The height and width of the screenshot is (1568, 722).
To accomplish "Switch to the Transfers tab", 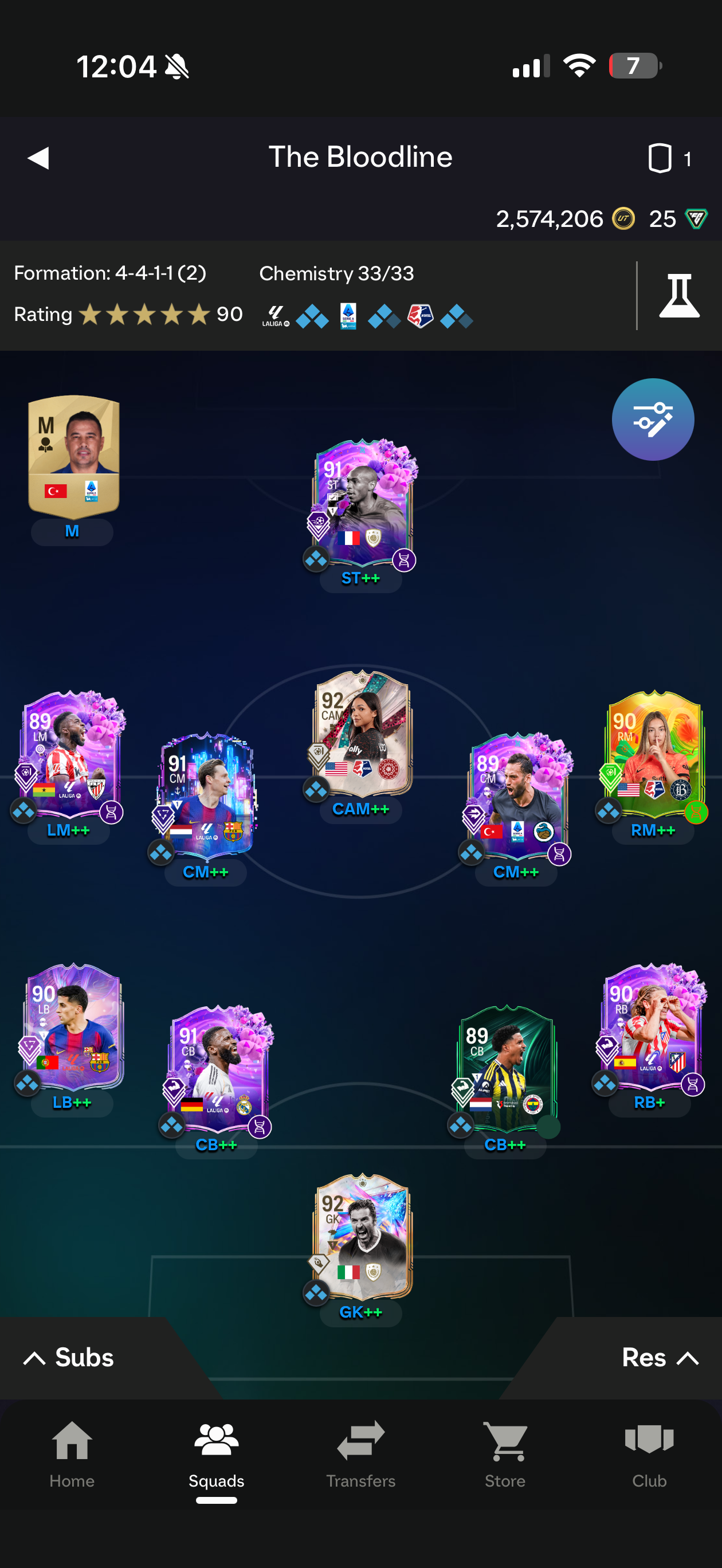I will (x=360, y=1455).
